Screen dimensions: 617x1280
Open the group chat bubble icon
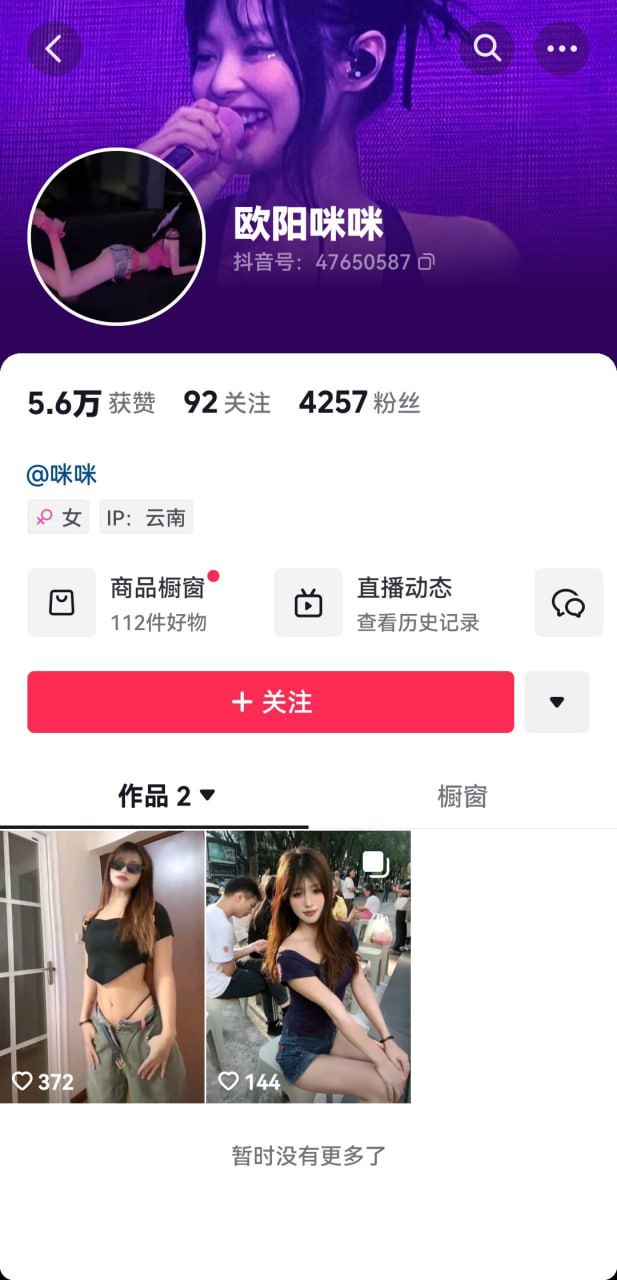click(x=568, y=603)
